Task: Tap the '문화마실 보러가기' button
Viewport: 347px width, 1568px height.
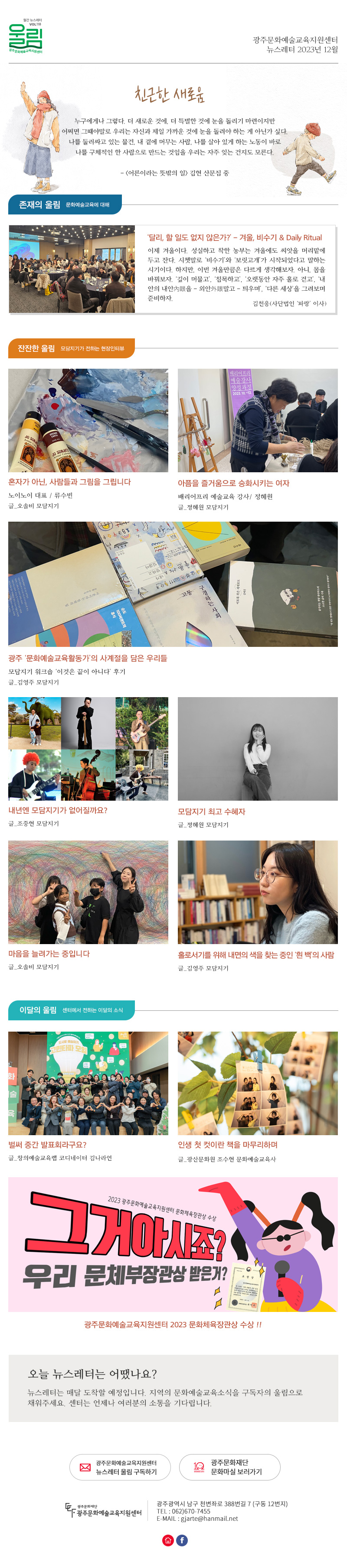Action: (229, 1467)
